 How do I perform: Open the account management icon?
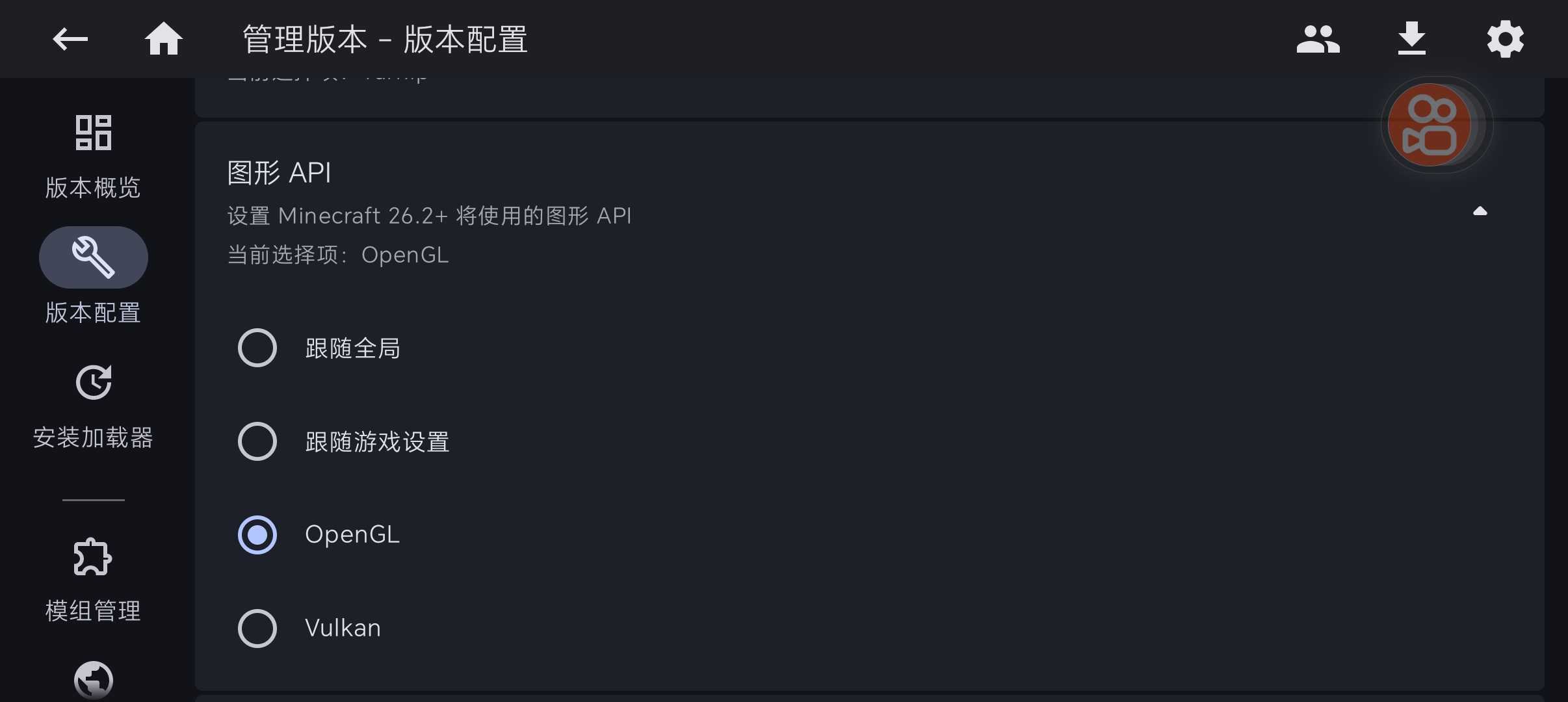click(x=1318, y=39)
